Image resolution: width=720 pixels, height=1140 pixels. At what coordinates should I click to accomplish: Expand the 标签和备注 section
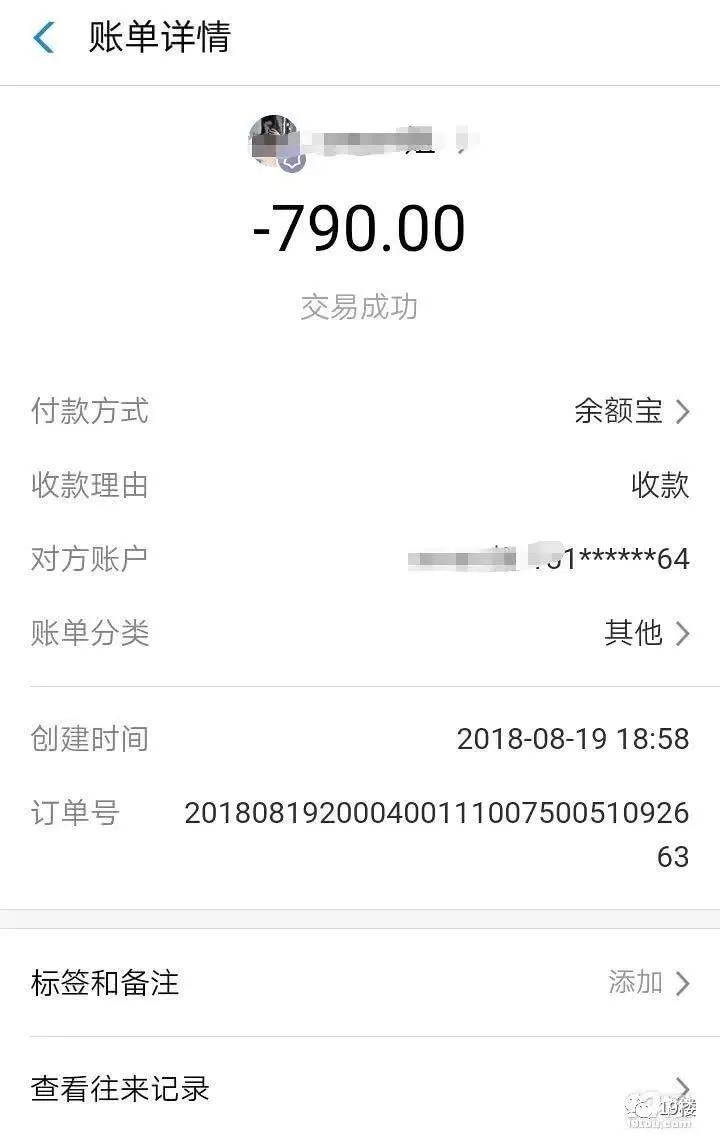coord(104,983)
